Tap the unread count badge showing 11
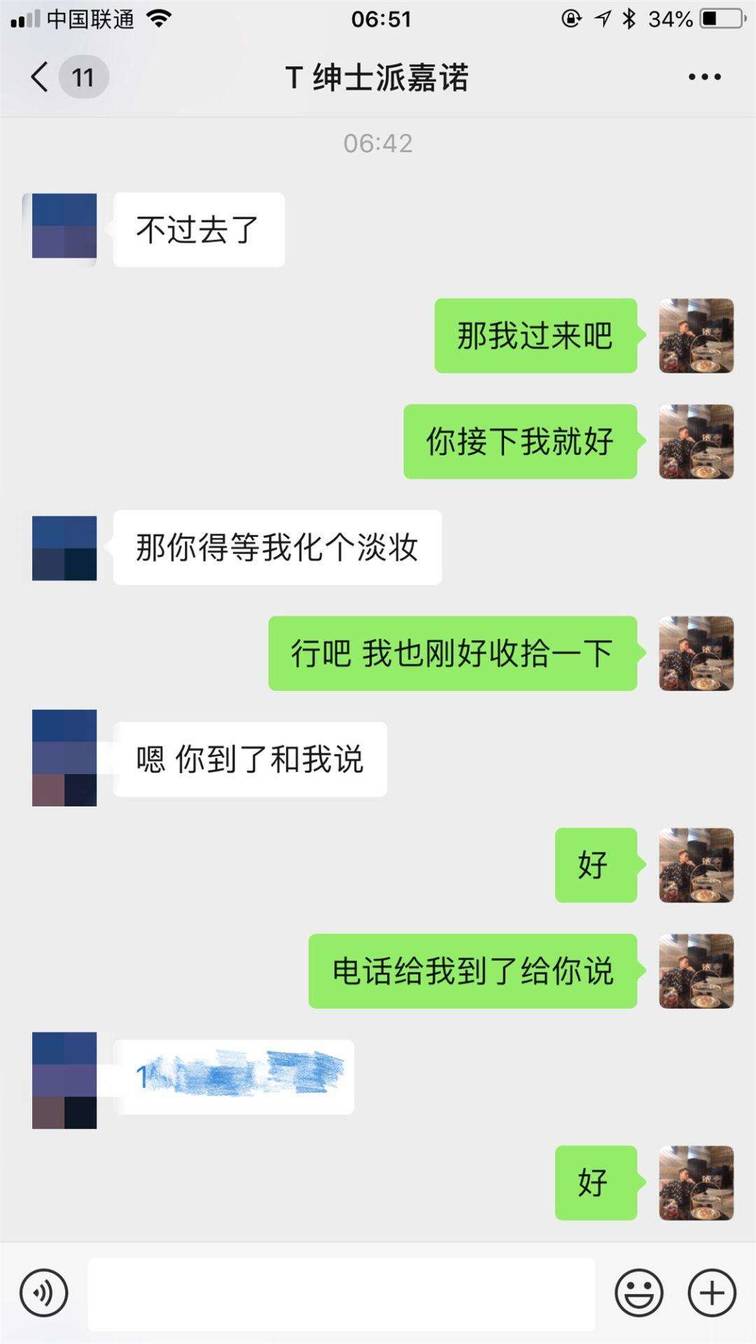756x1344 pixels. coord(84,77)
